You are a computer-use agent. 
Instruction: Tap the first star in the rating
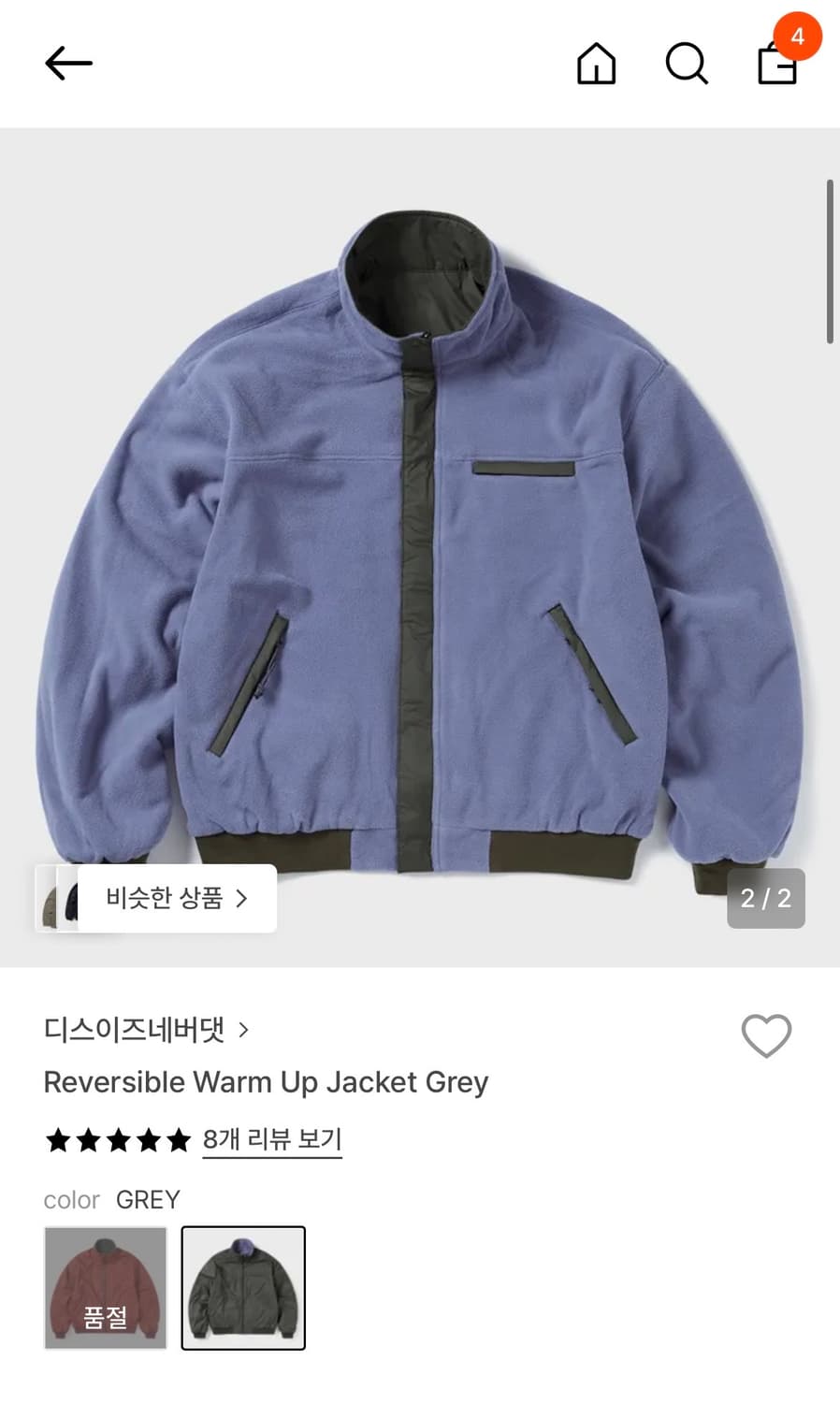coord(59,1139)
